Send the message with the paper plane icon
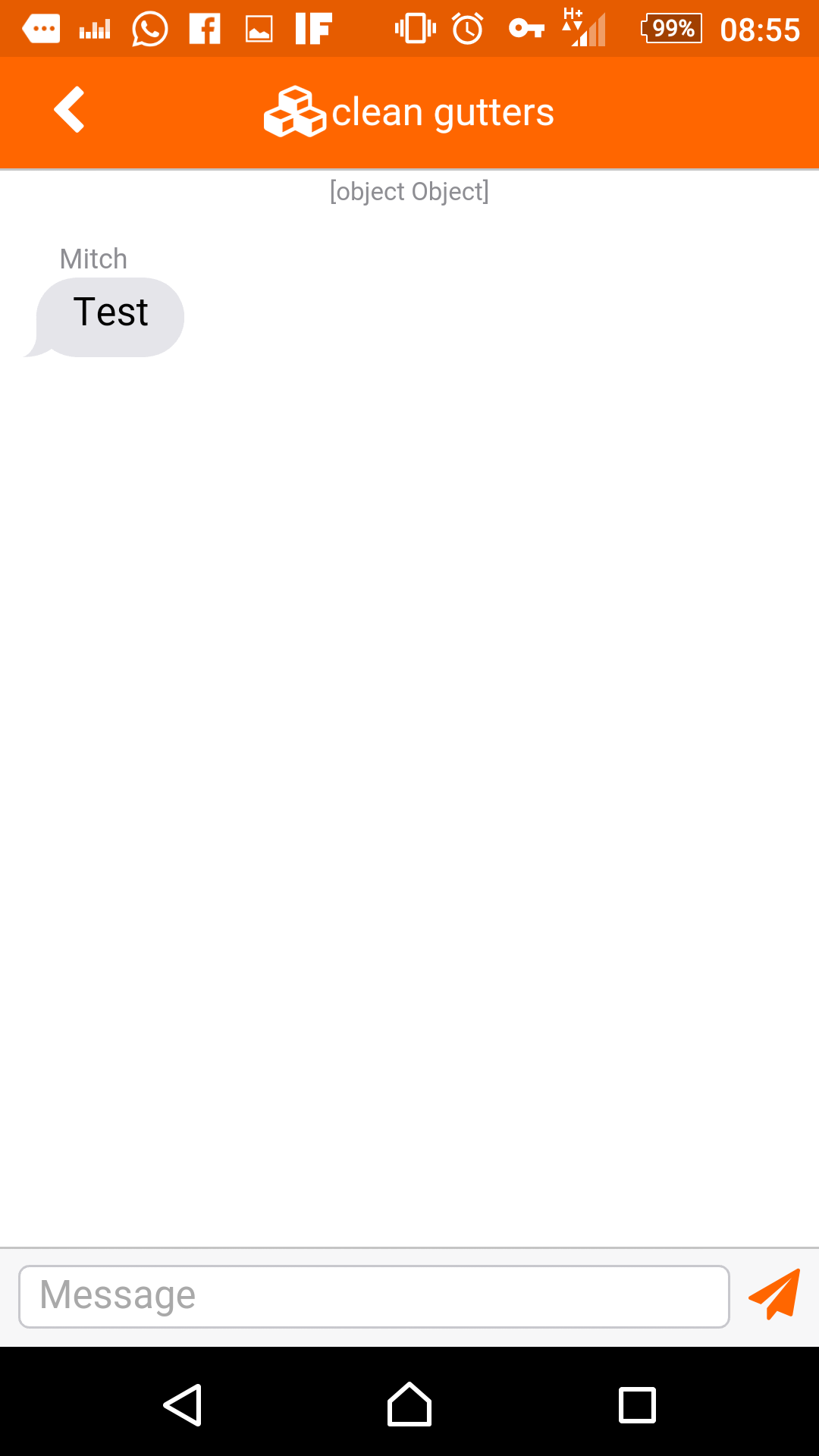 click(774, 1294)
